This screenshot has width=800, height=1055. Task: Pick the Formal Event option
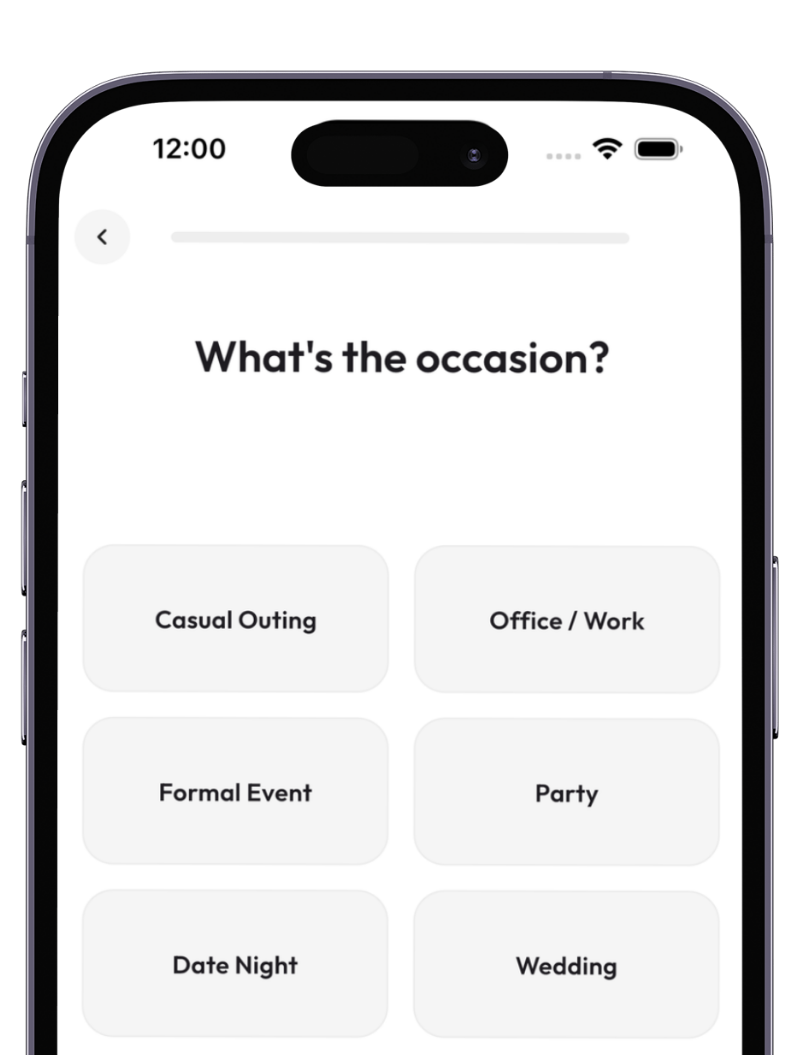(x=235, y=792)
